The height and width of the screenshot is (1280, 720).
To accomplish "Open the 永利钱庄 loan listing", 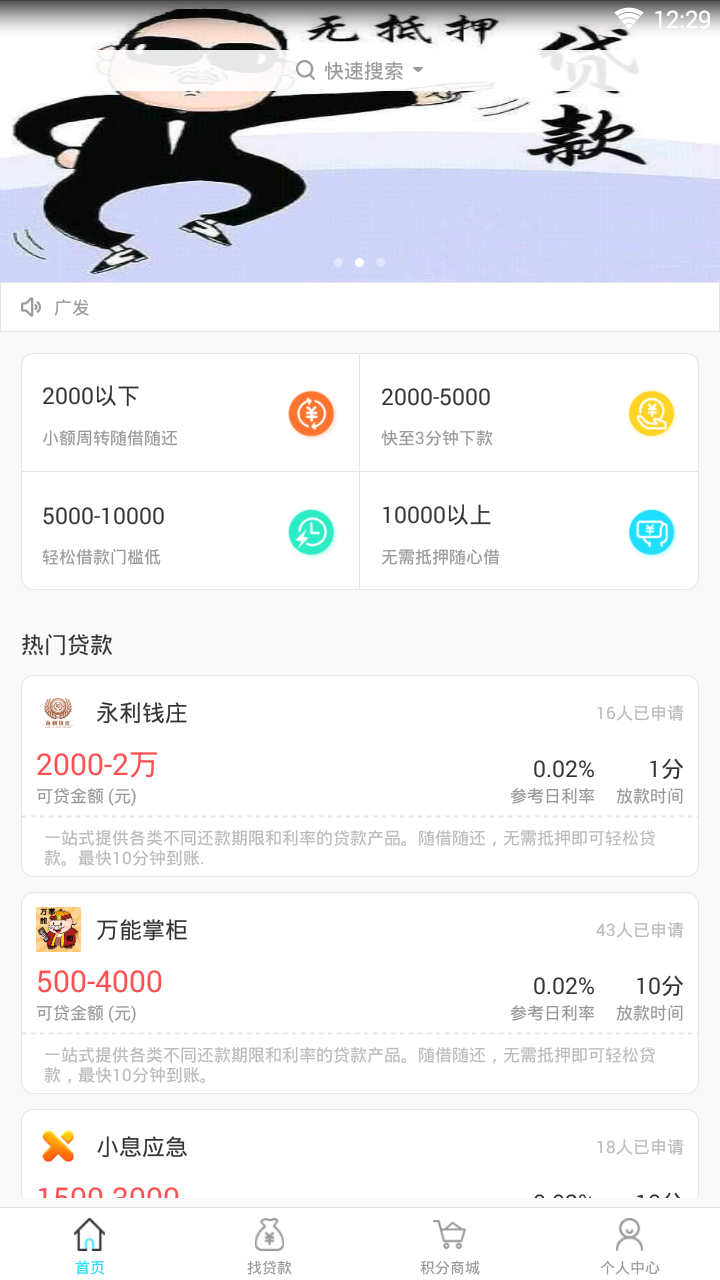I will 360,780.
